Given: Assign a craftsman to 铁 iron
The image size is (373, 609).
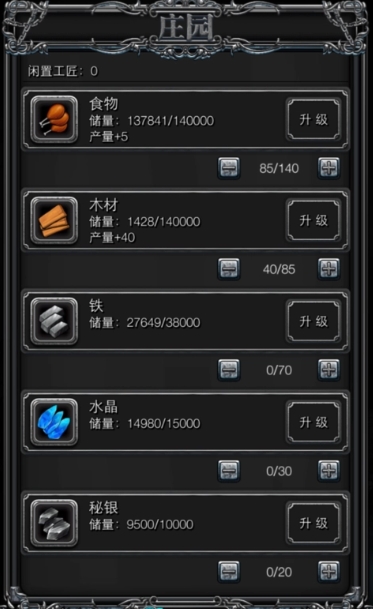Looking at the screenshot, I should [x=329, y=370].
